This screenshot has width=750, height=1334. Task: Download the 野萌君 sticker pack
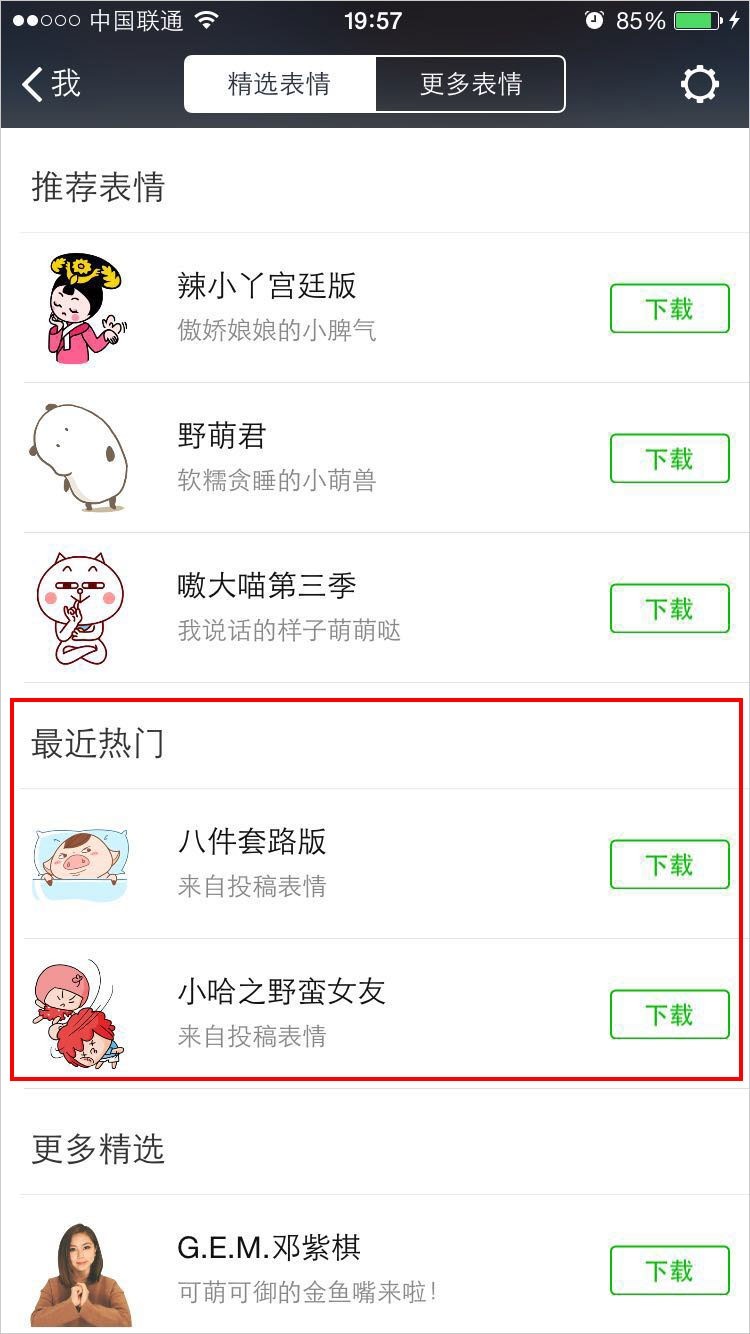point(669,458)
